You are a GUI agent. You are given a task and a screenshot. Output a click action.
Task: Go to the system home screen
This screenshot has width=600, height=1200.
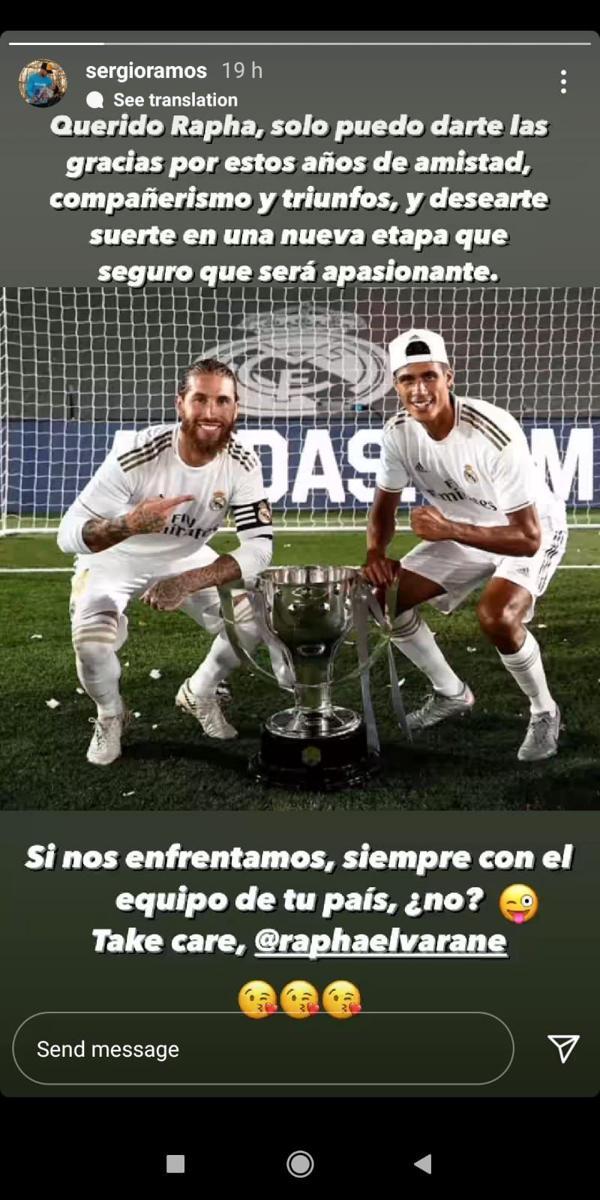coord(300,1163)
